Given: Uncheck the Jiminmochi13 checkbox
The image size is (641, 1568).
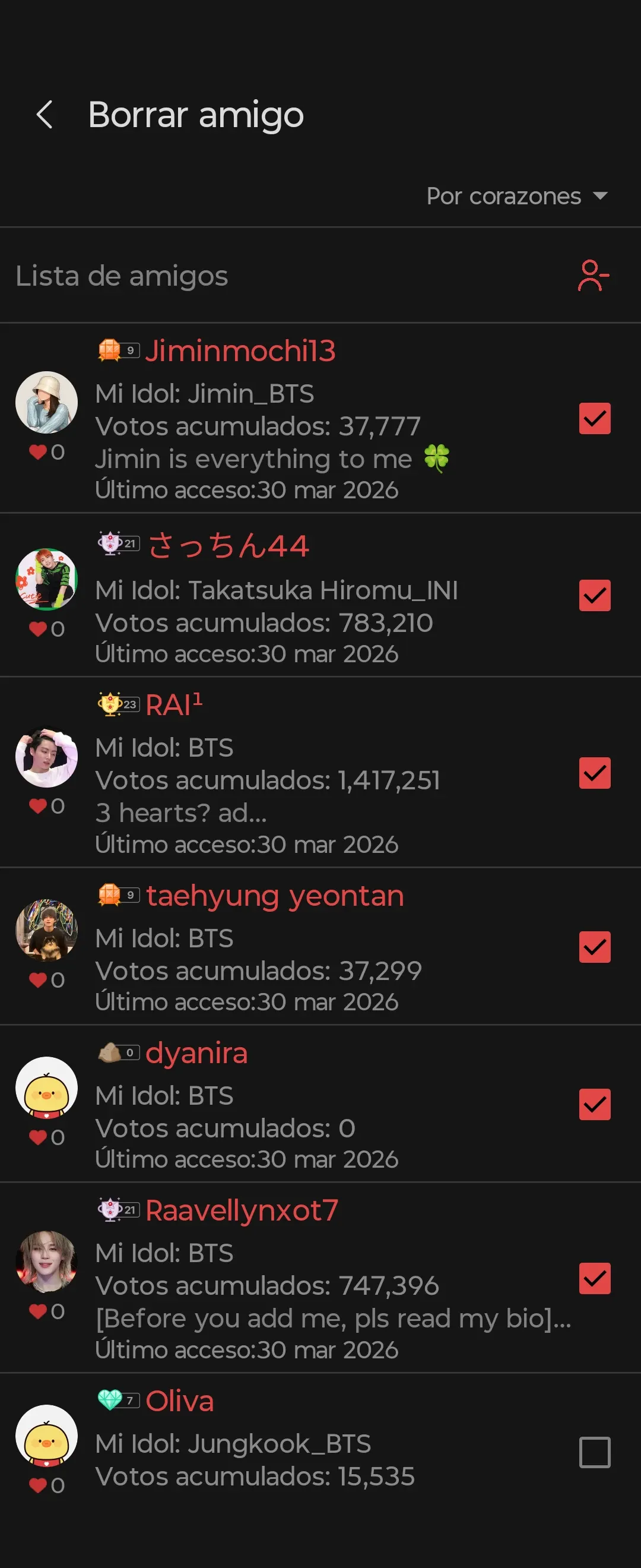Looking at the screenshot, I should pyautogui.click(x=594, y=418).
